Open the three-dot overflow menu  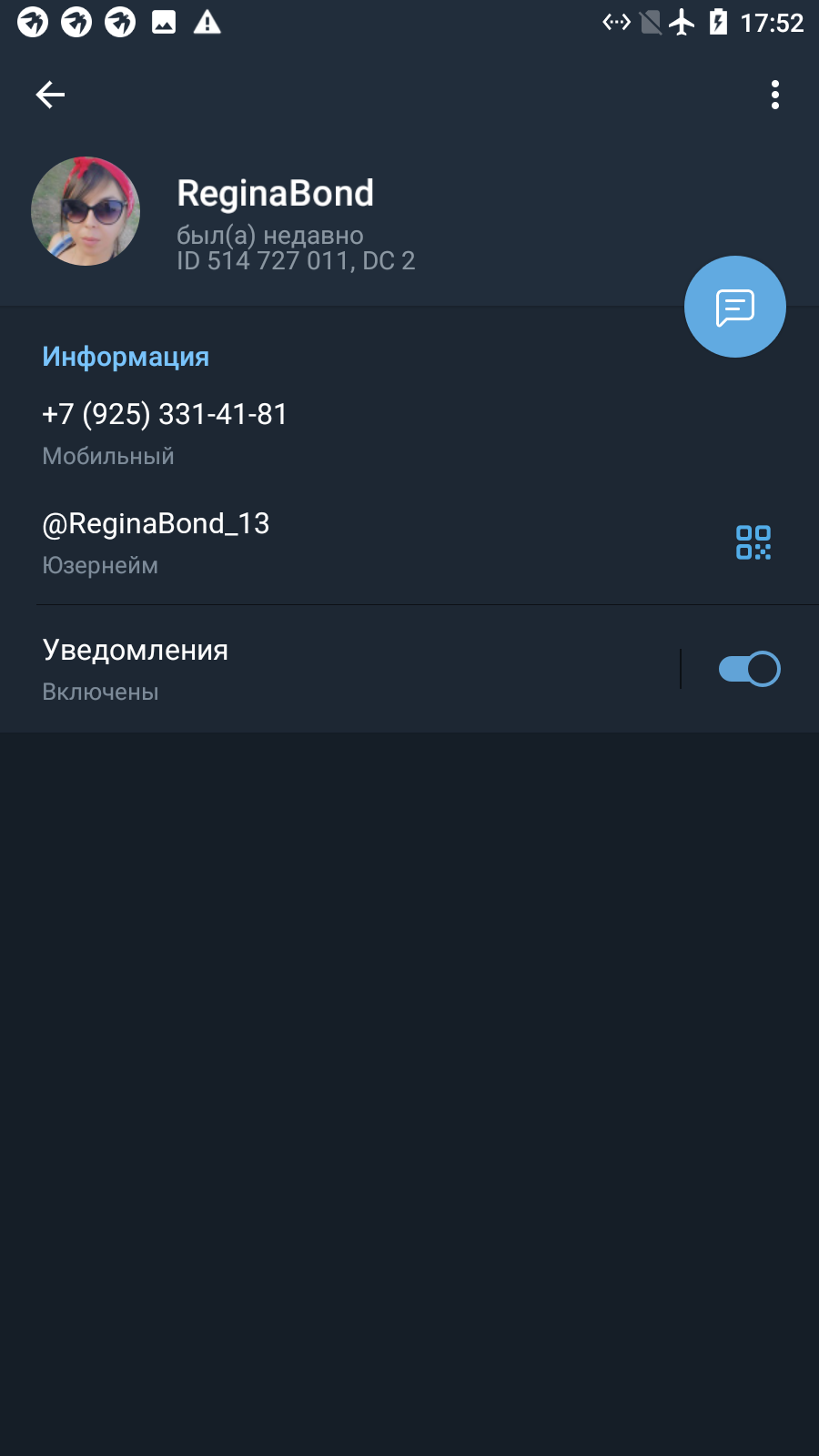[775, 95]
